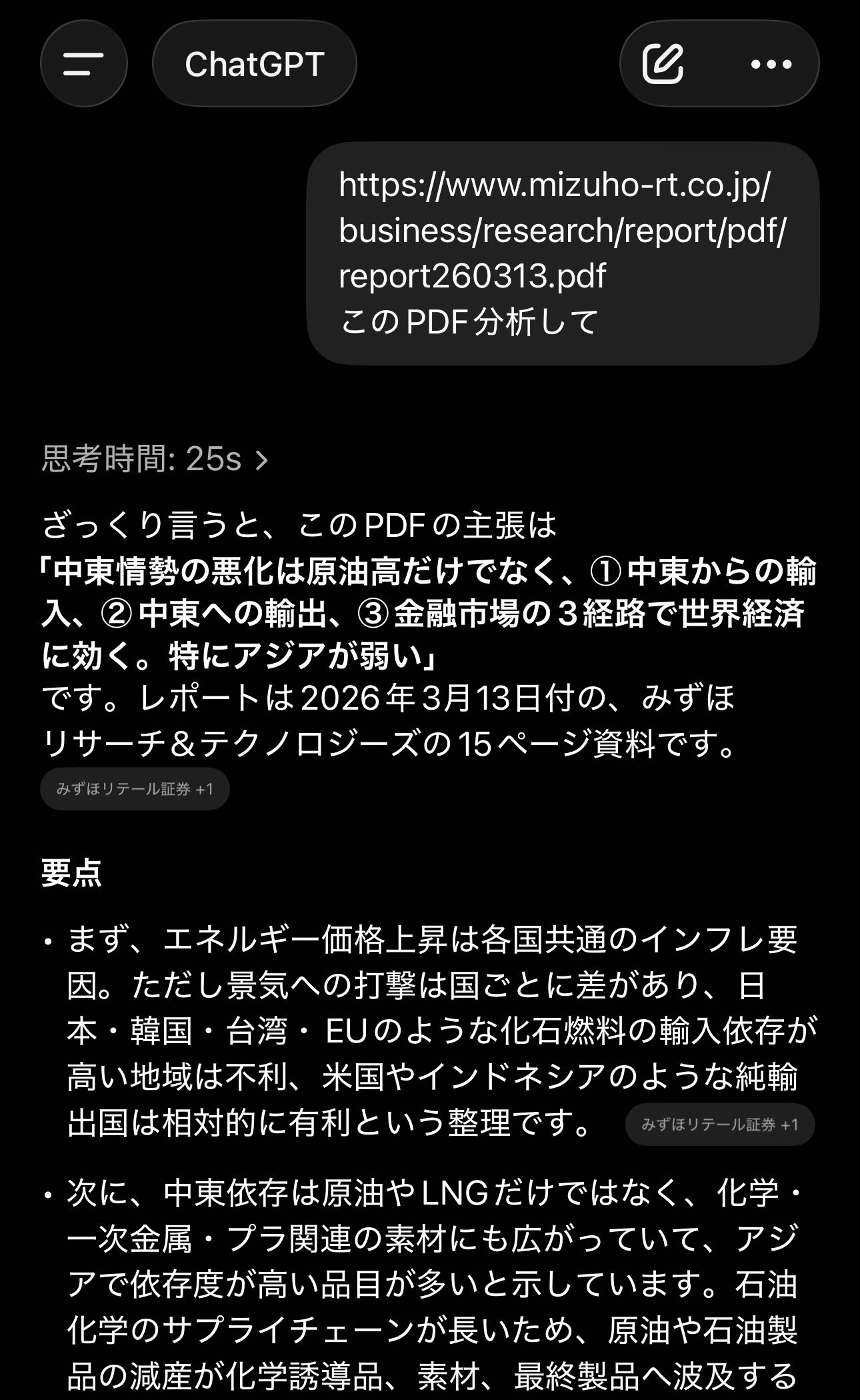Image resolution: width=860 pixels, height=1400 pixels.
Task: Open the three-dot overflow menu
Action: point(771,64)
